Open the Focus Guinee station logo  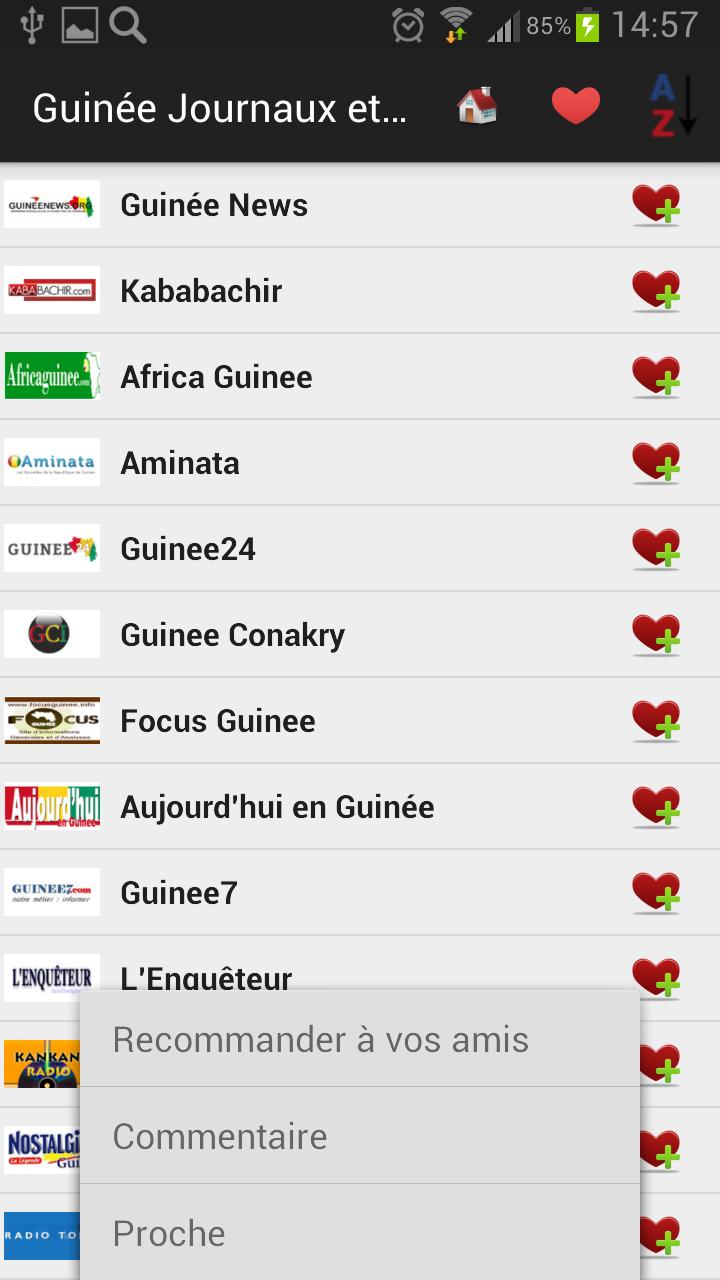pyautogui.click(x=52, y=719)
